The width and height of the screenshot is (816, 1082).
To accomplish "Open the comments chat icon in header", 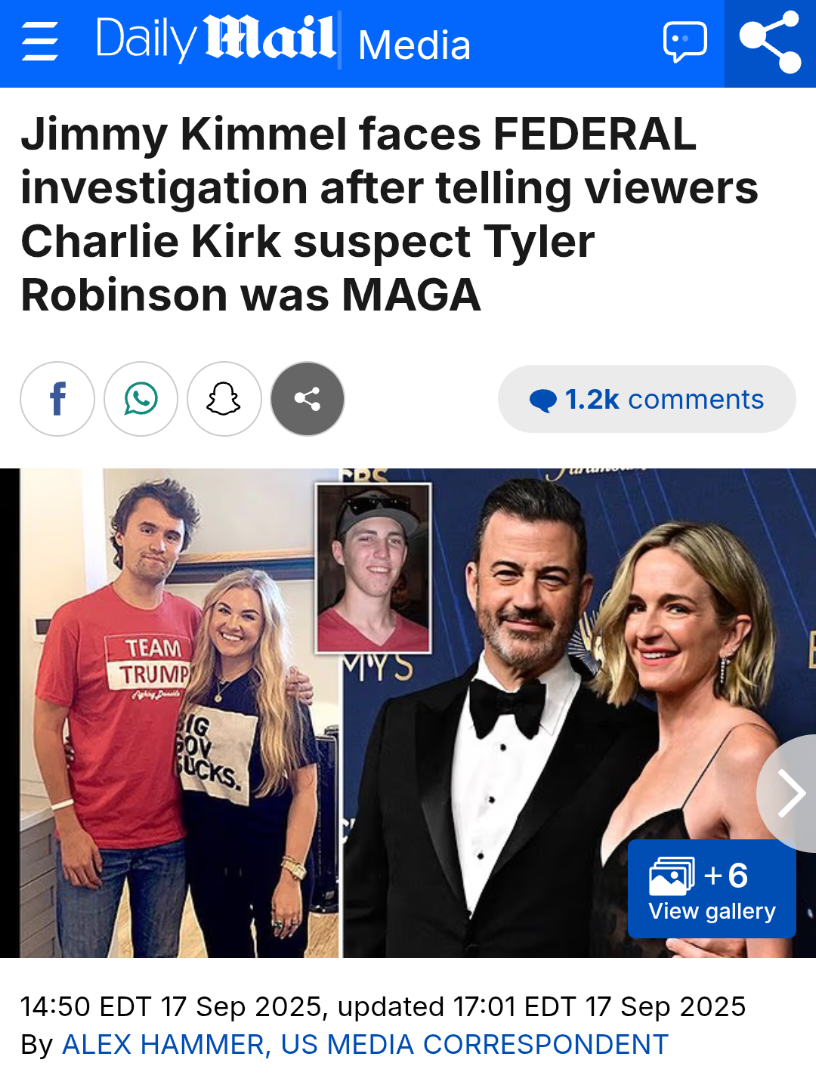I will [685, 42].
